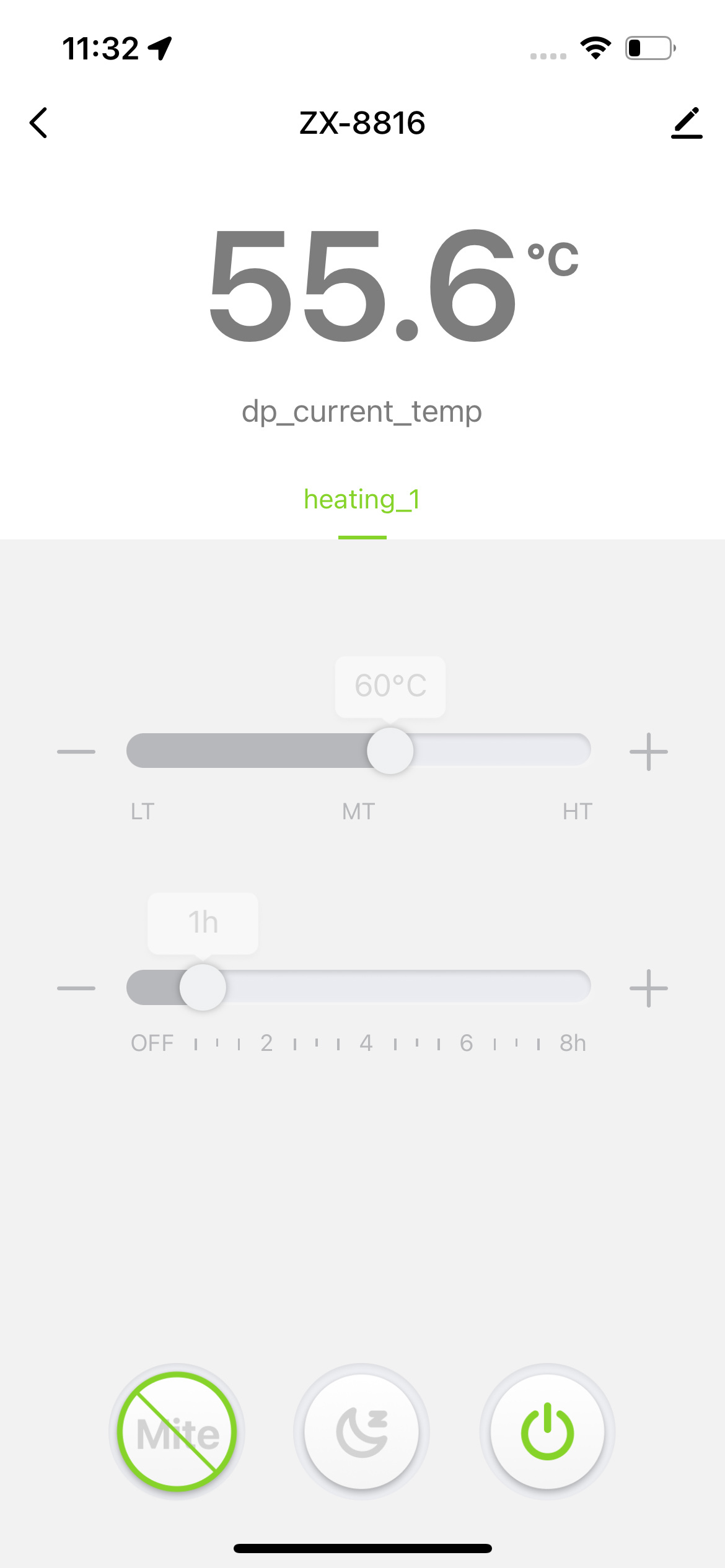This screenshot has height=1568, width=725.
Task: Select the heating_1 tab
Action: point(362,500)
